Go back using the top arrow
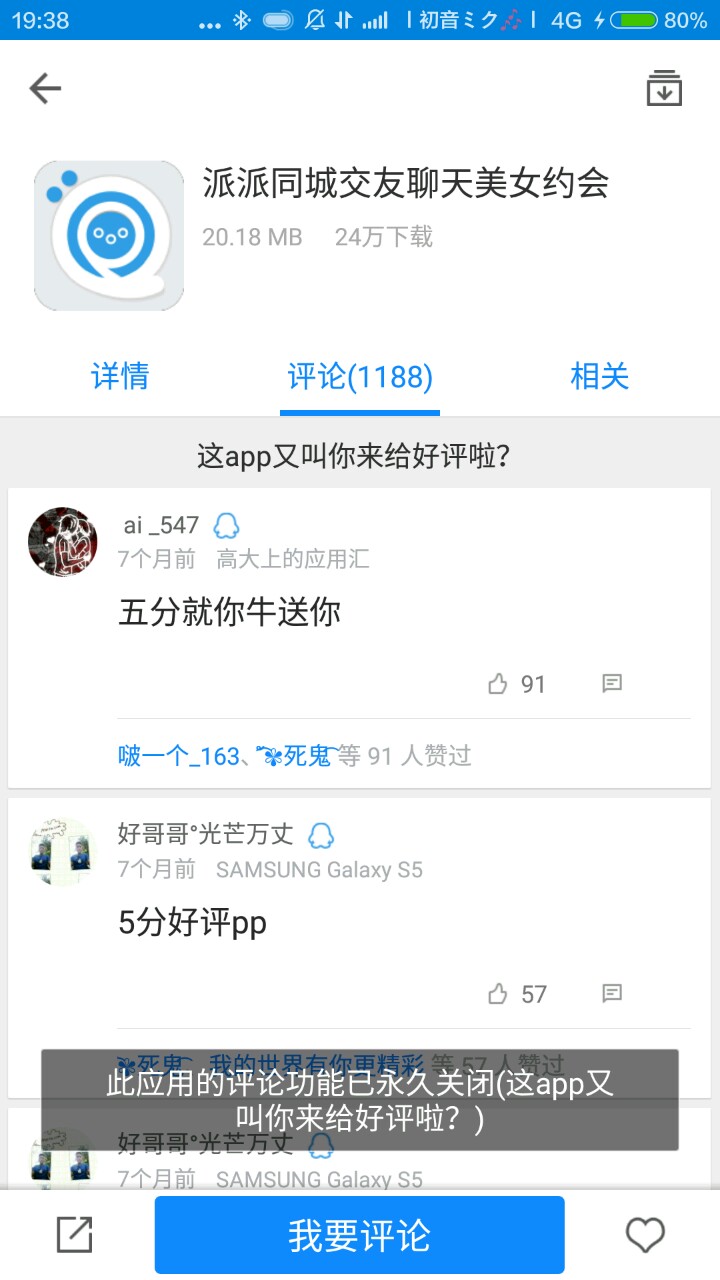Image resolution: width=720 pixels, height=1280 pixels. pos(46,89)
